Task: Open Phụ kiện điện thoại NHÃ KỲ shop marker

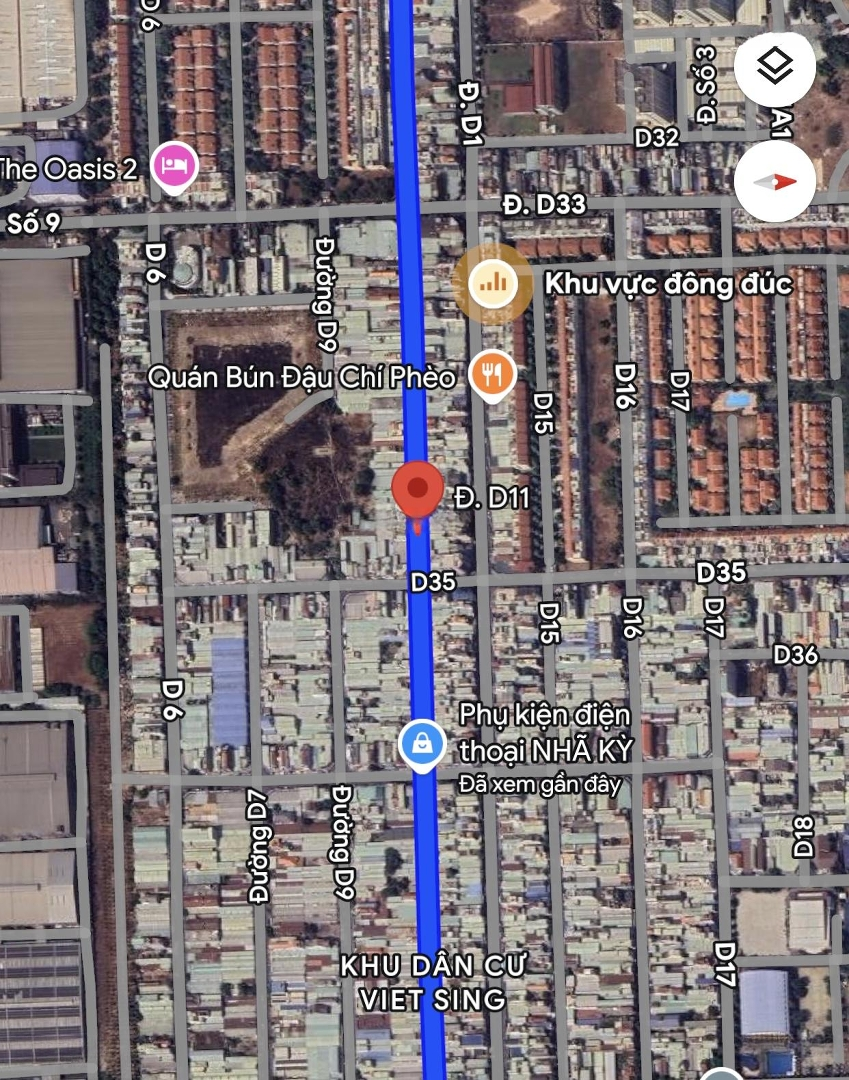Action: (423, 743)
